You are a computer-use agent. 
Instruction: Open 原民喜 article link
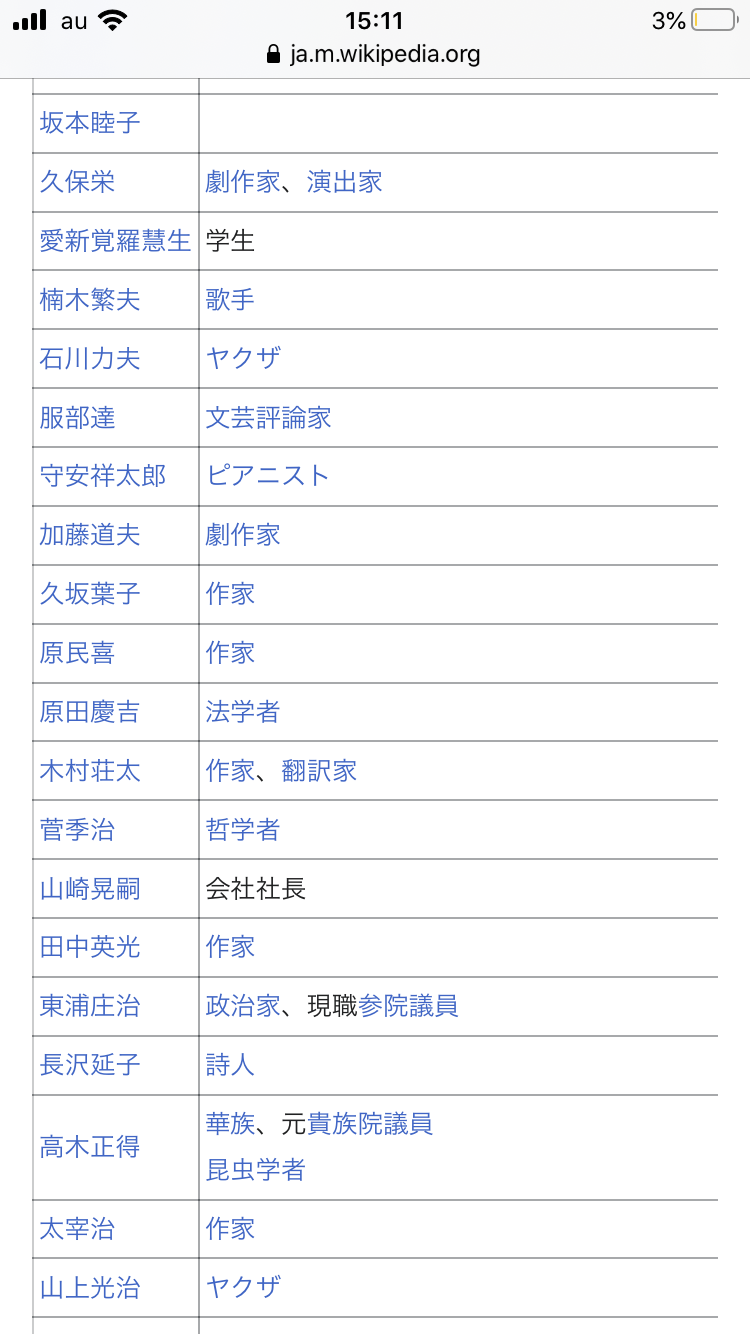[x=77, y=653]
